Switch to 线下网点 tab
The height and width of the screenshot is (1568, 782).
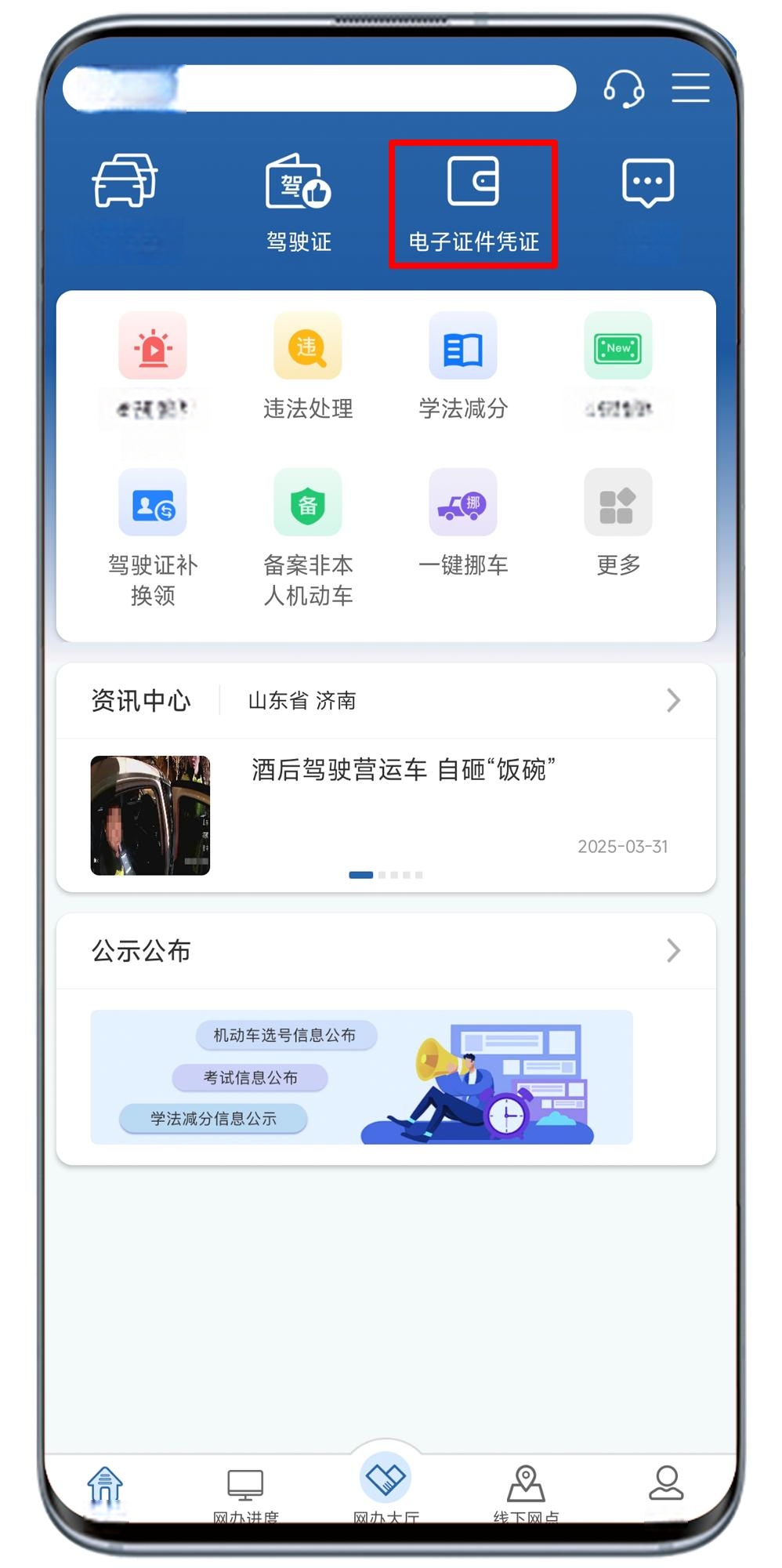pyautogui.click(x=526, y=1494)
